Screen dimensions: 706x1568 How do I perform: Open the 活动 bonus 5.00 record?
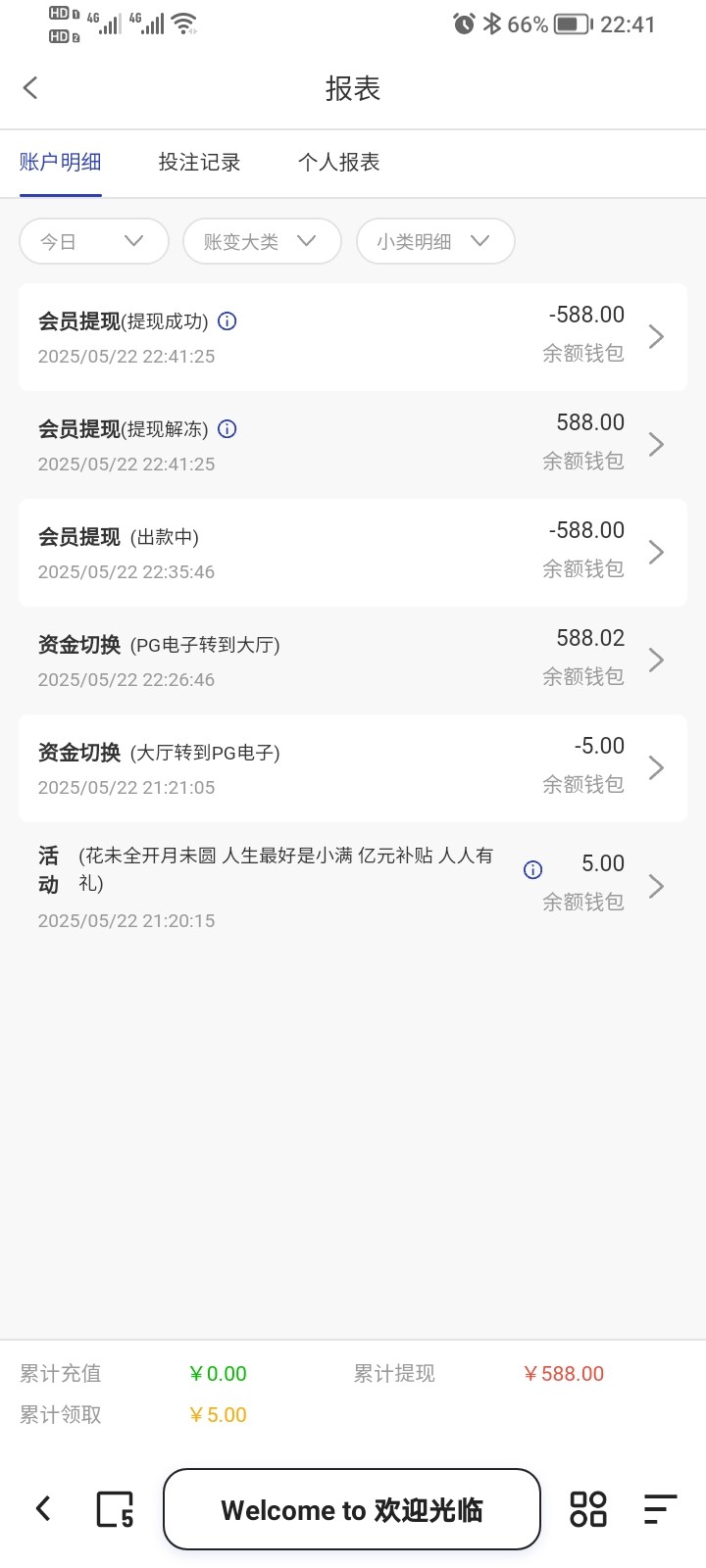point(353,886)
